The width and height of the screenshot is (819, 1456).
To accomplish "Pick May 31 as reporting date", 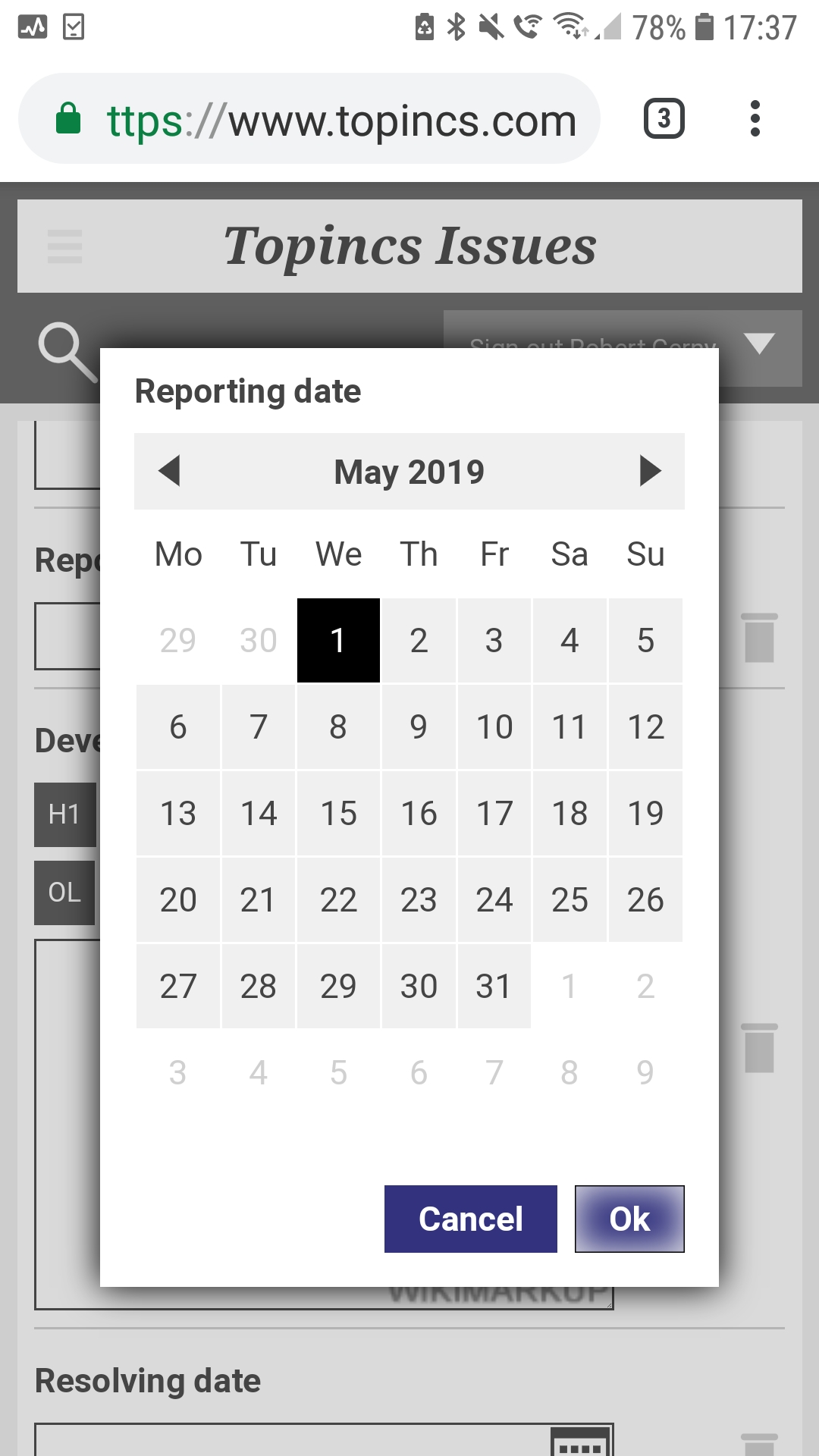I will pyautogui.click(x=494, y=987).
